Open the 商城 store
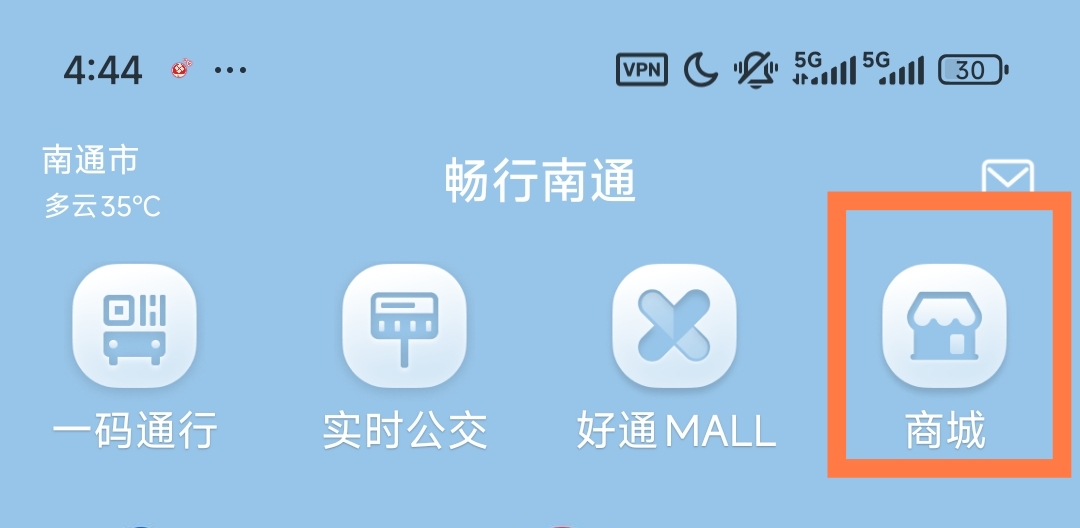1080x528 pixels. pos(944,327)
